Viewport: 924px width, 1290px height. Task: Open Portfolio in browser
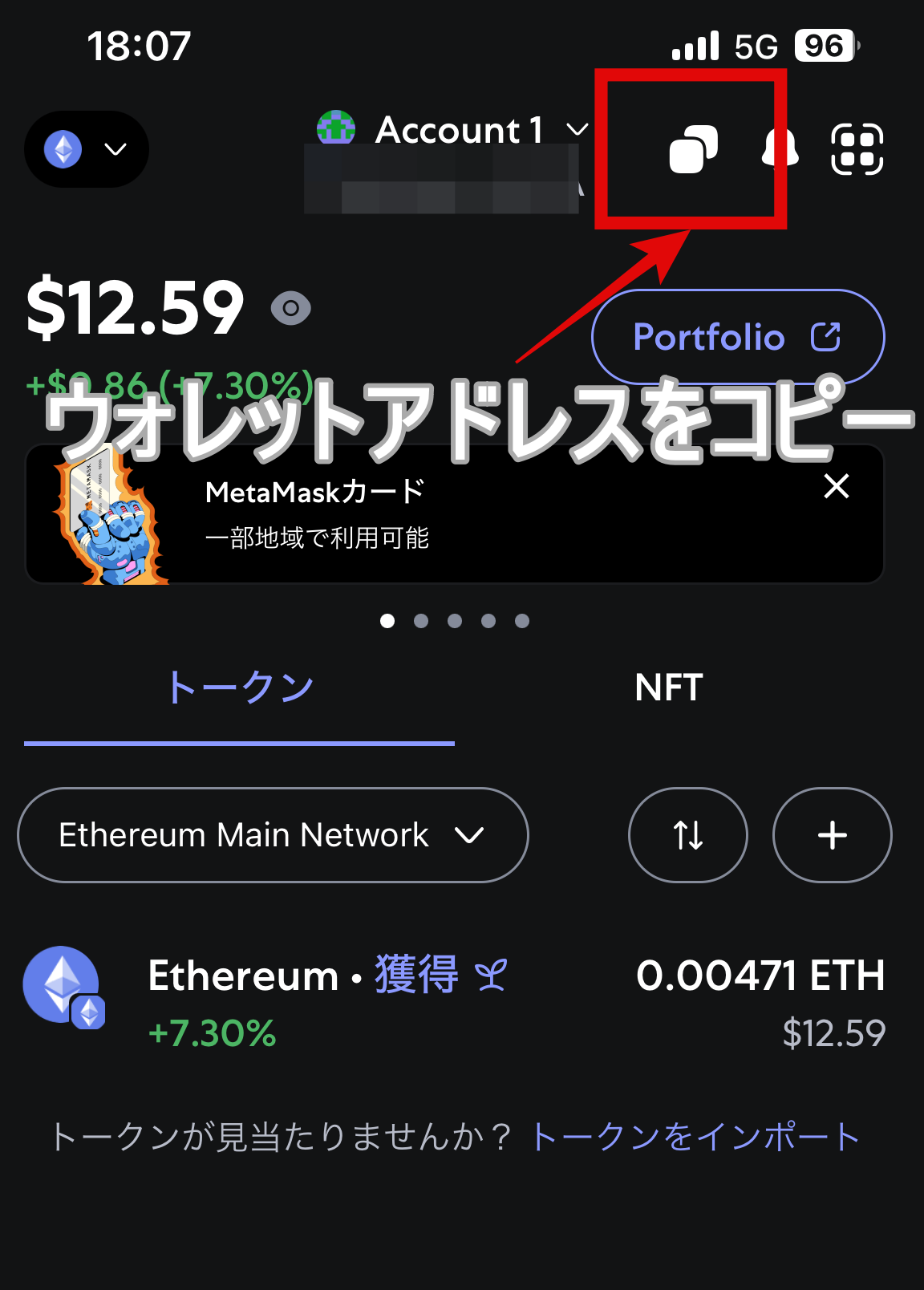point(737,337)
